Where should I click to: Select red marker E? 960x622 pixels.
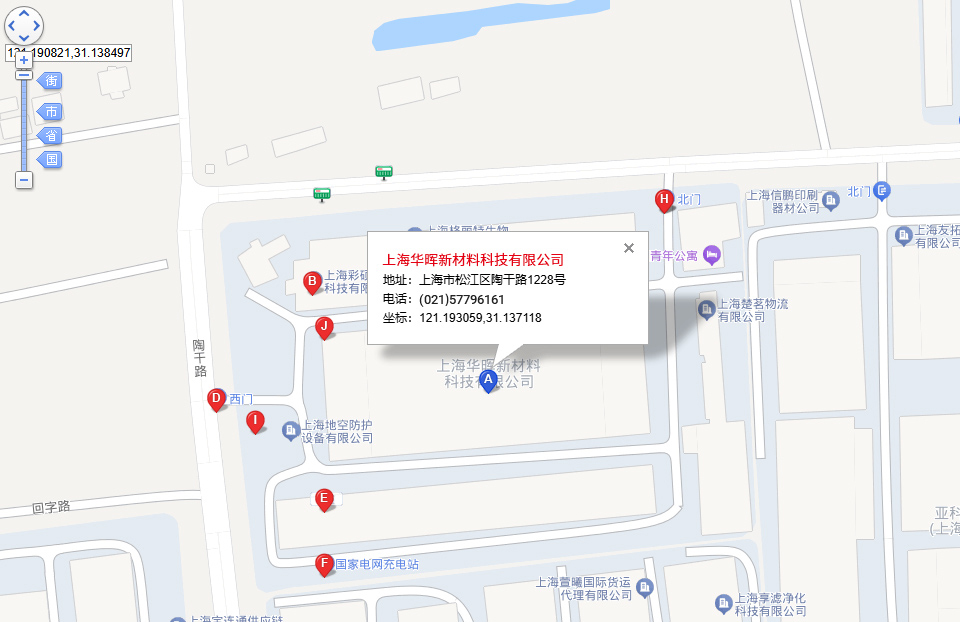point(324,498)
